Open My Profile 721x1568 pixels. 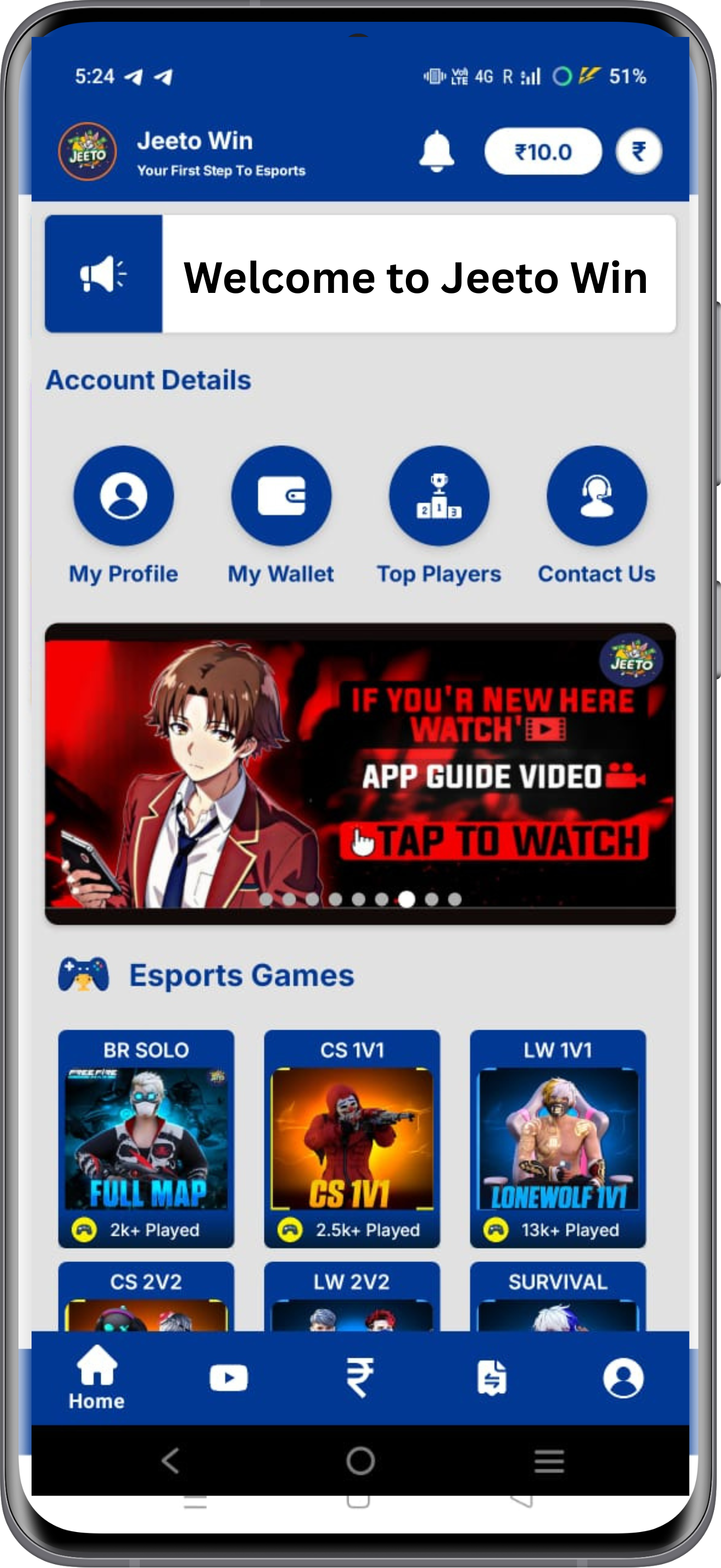pos(124,496)
